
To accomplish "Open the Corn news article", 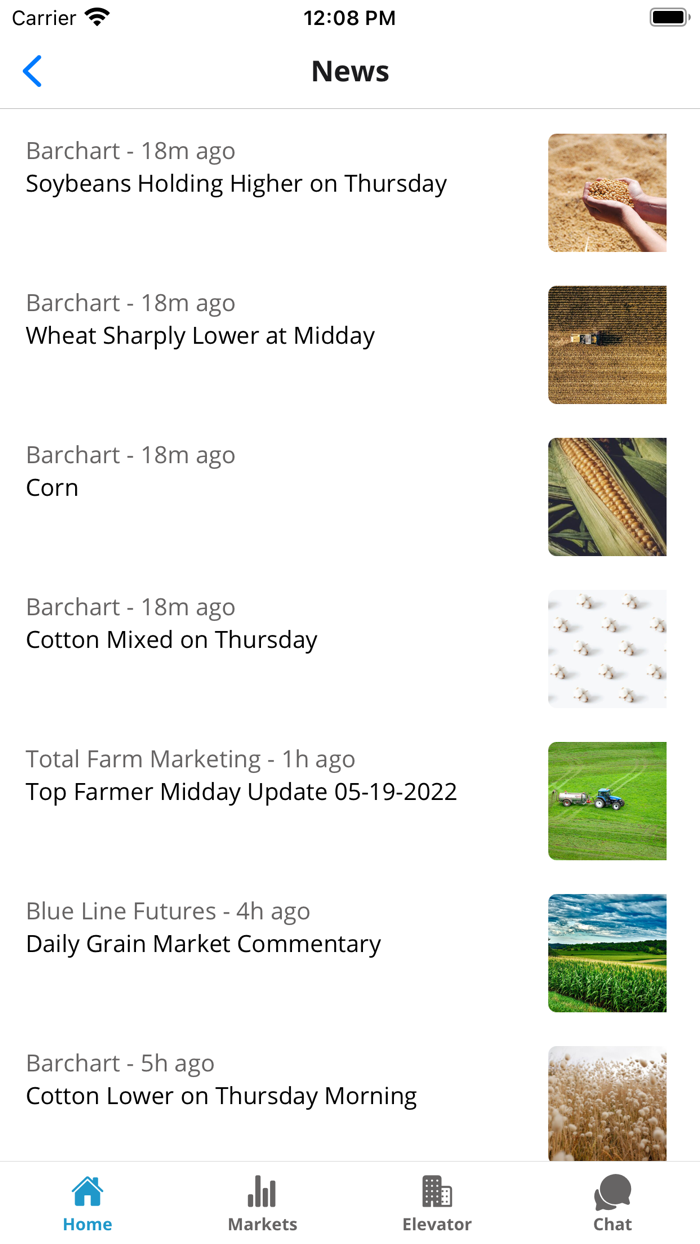I will 52,488.
